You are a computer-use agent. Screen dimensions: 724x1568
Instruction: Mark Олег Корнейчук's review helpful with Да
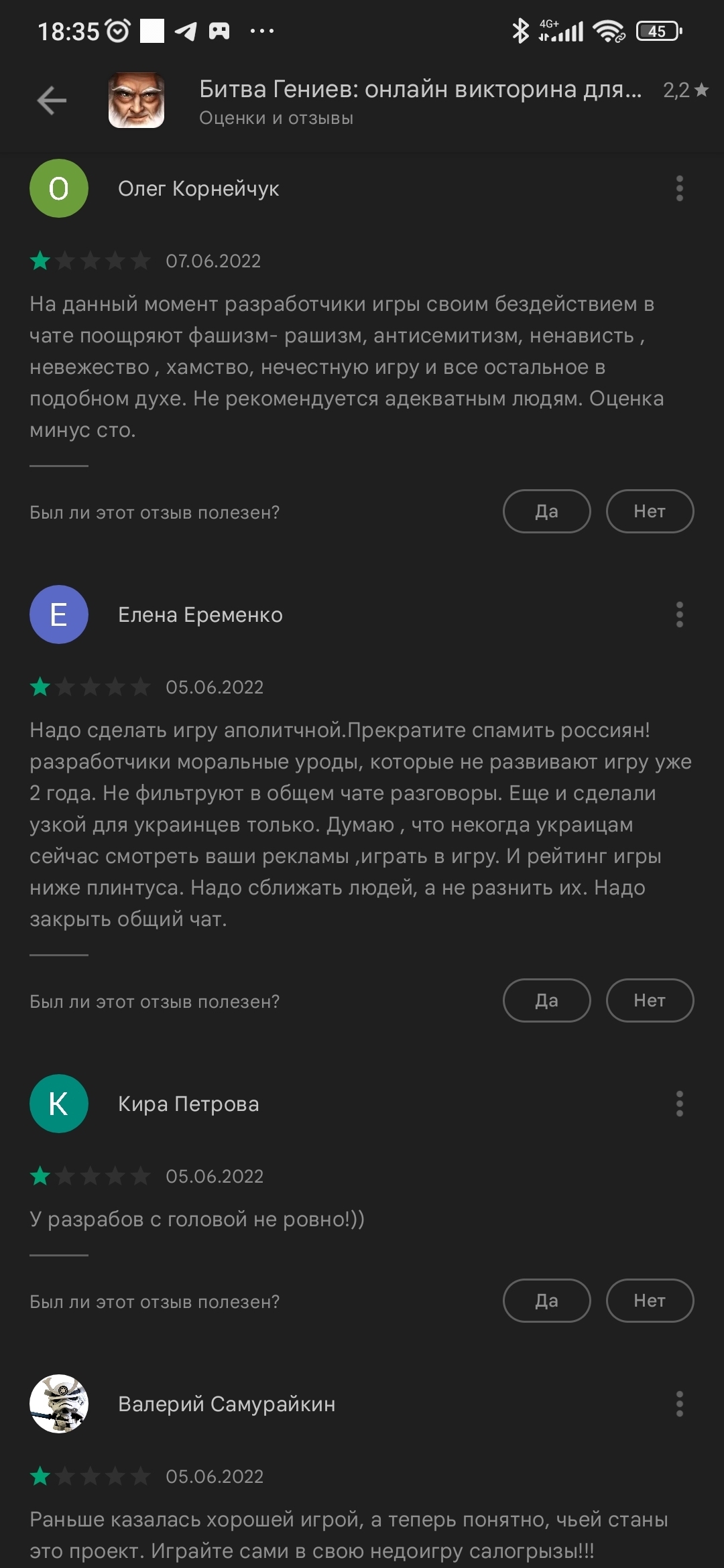click(546, 511)
